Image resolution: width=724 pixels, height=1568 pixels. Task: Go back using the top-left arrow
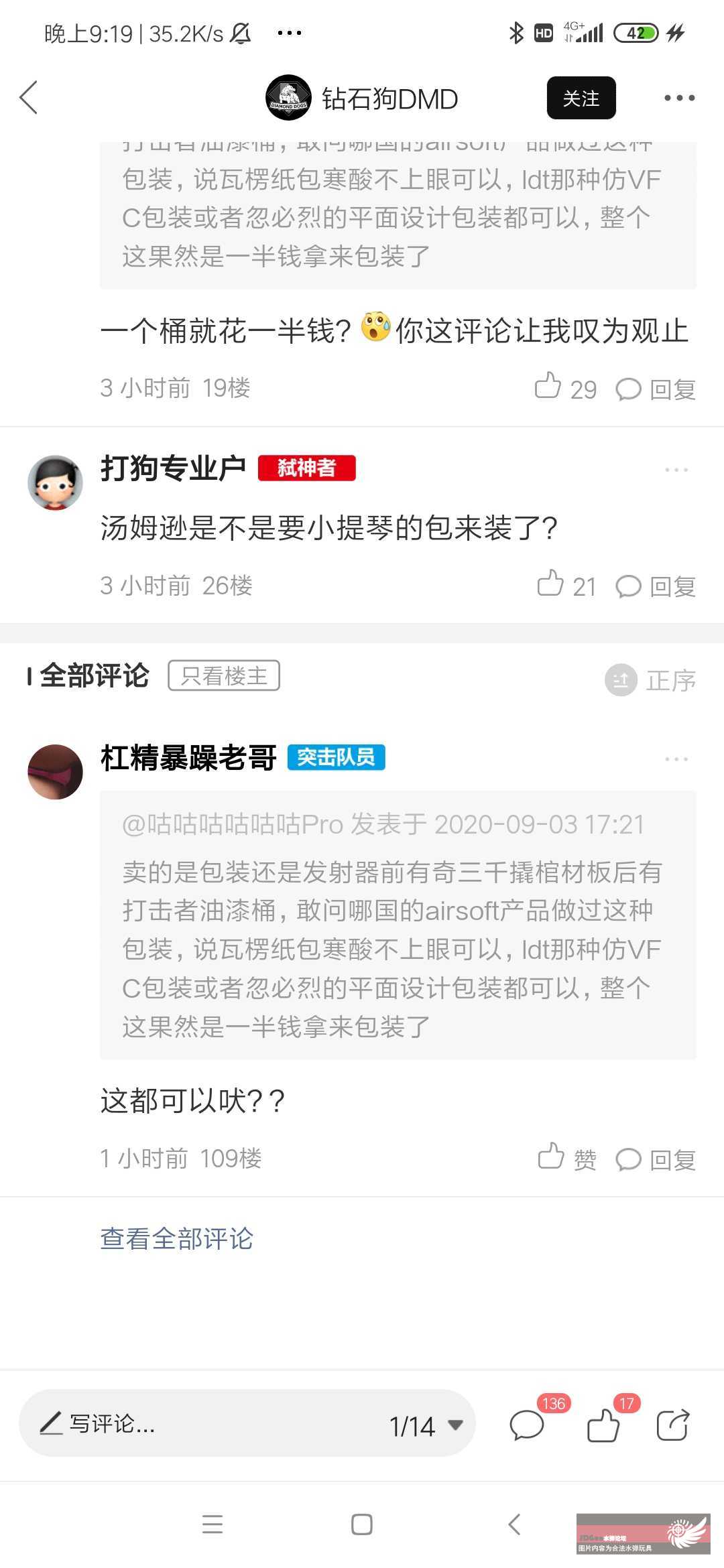29,98
